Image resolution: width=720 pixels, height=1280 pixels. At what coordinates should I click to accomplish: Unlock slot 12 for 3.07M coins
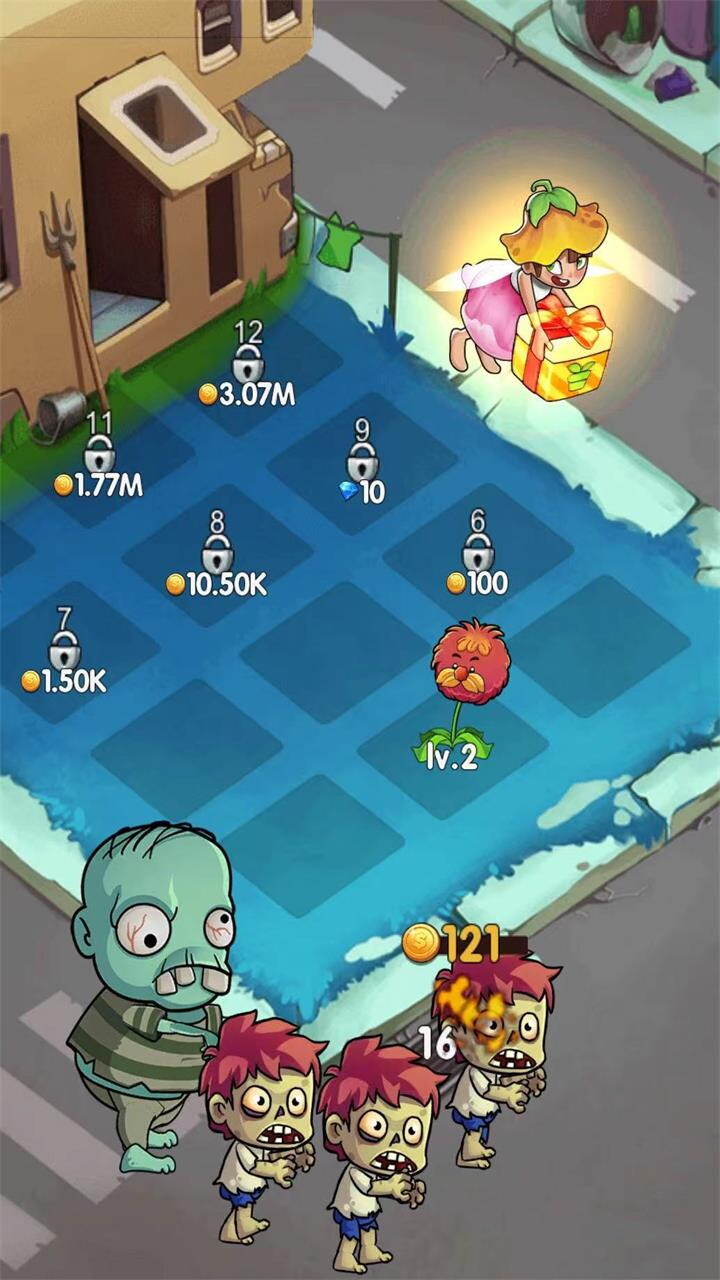247,366
